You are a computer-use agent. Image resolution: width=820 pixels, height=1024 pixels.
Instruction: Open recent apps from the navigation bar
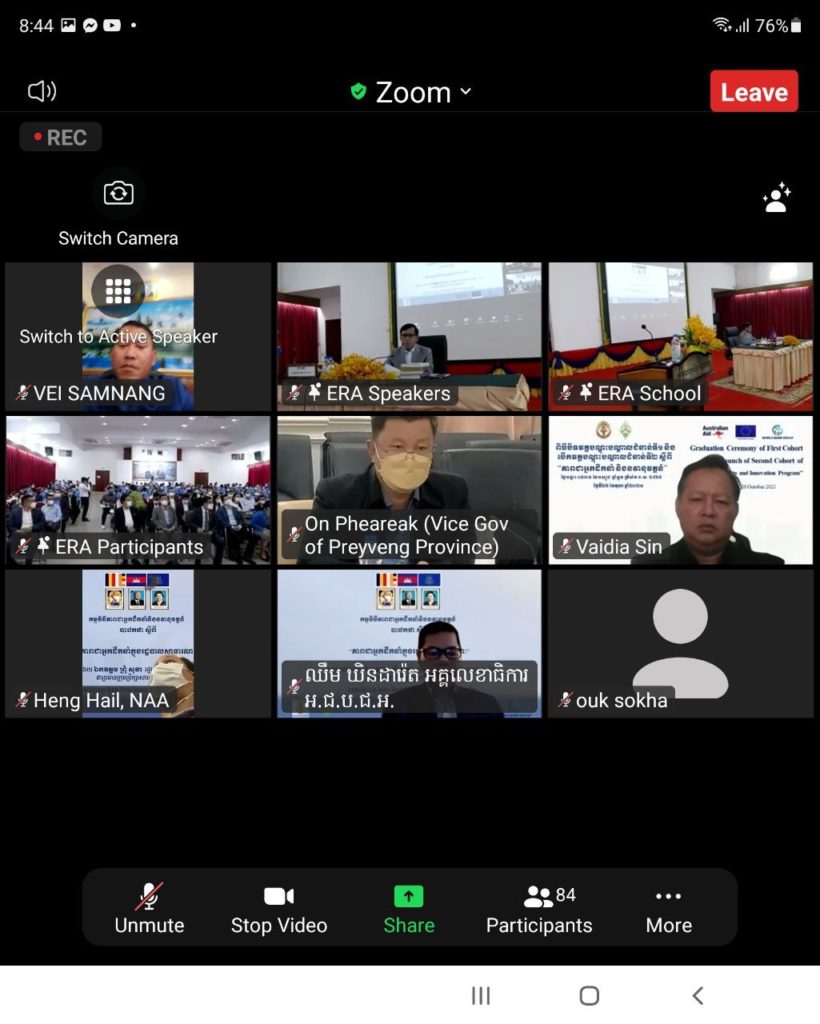[x=480, y=995]
